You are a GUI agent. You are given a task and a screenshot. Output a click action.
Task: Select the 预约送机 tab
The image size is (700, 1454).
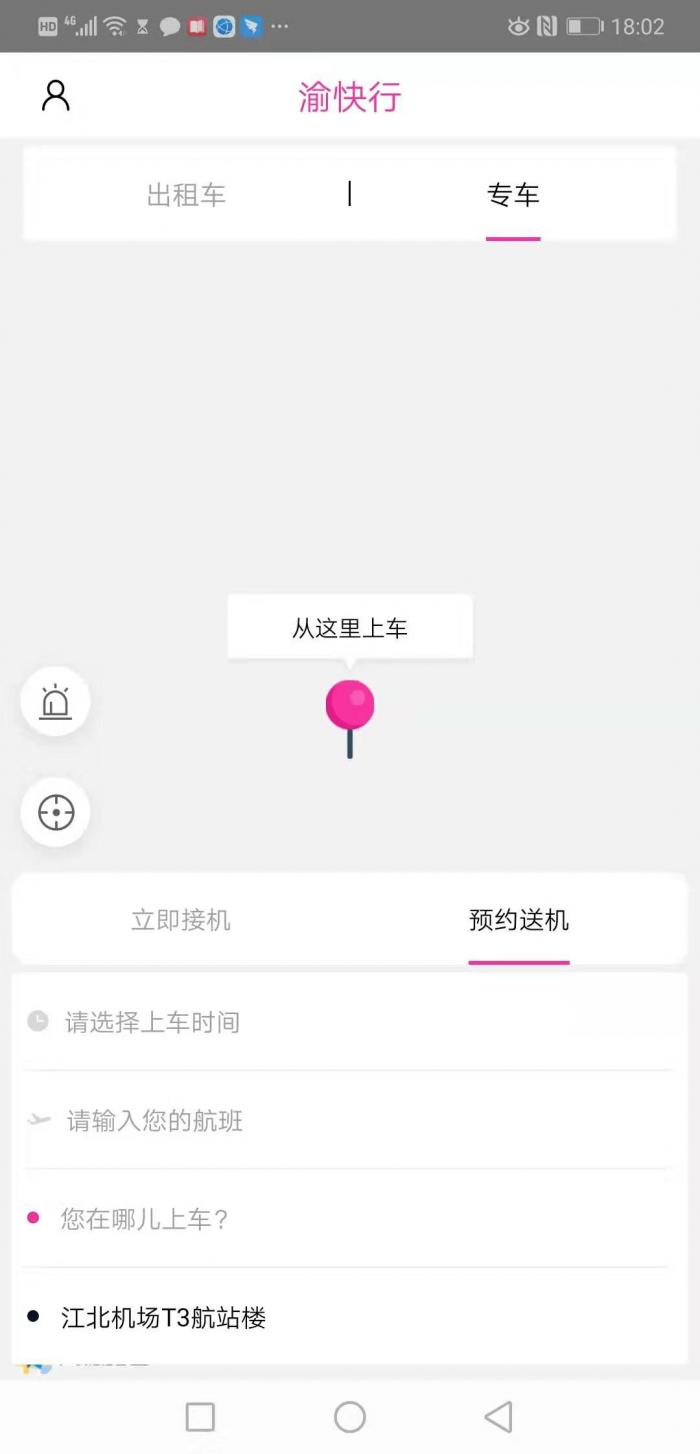[x=519, y=920]
